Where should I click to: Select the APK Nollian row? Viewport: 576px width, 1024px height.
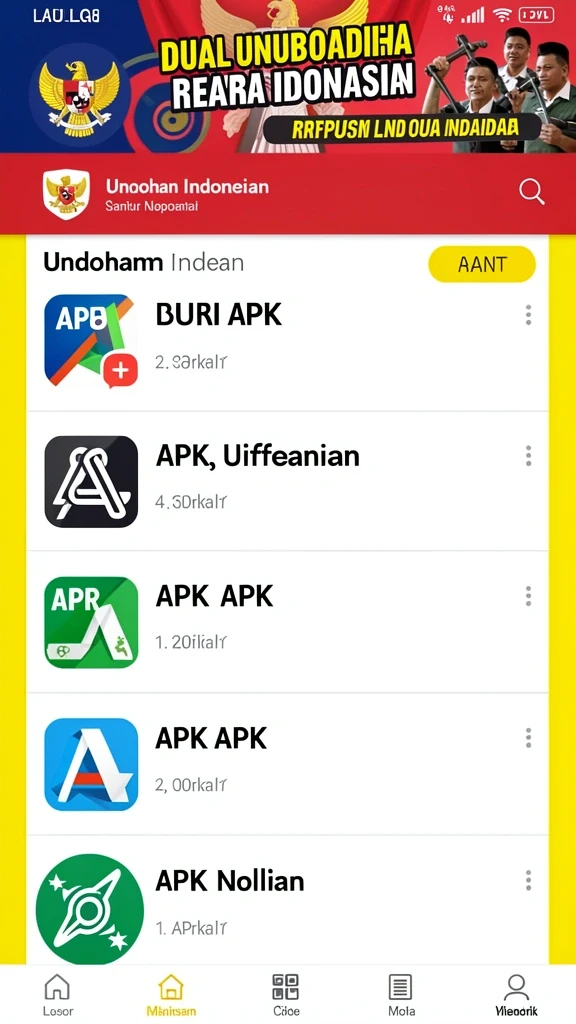coord(287,901)
